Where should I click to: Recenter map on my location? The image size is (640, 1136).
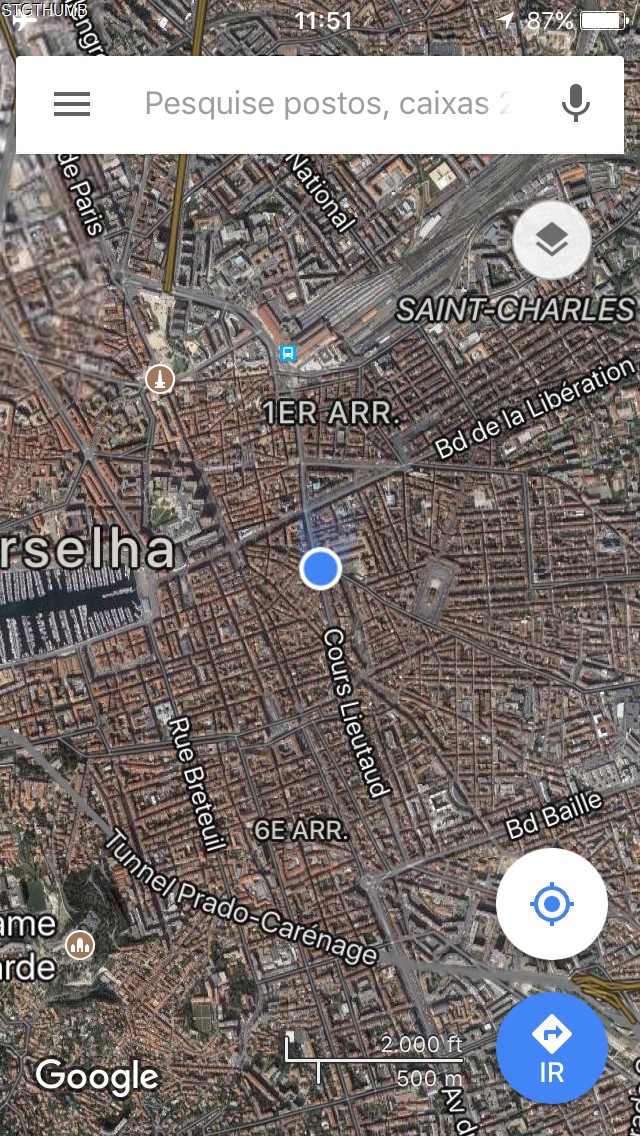point(551,904)
